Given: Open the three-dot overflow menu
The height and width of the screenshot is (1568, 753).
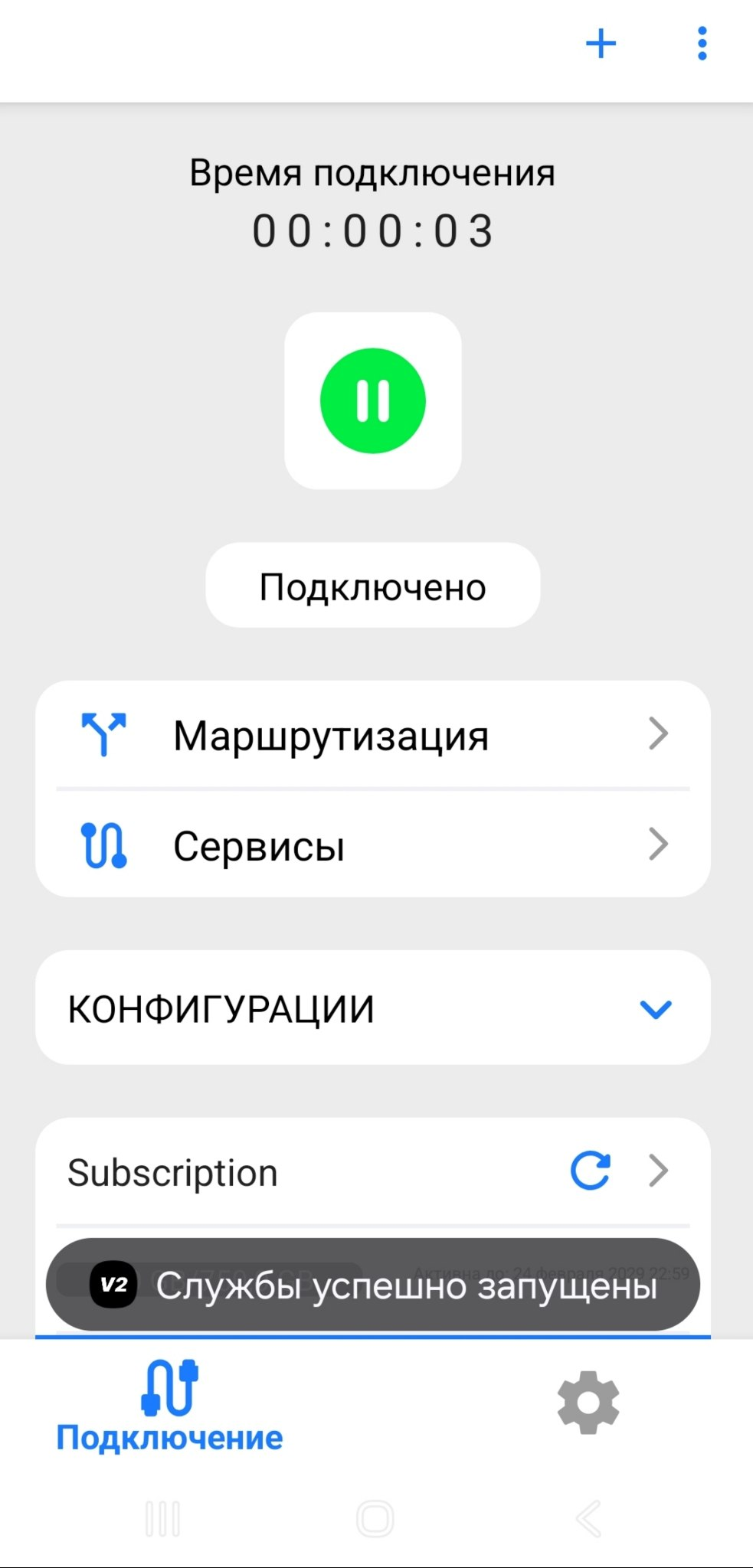Looking at the screenshot, I should pos(701,44).
